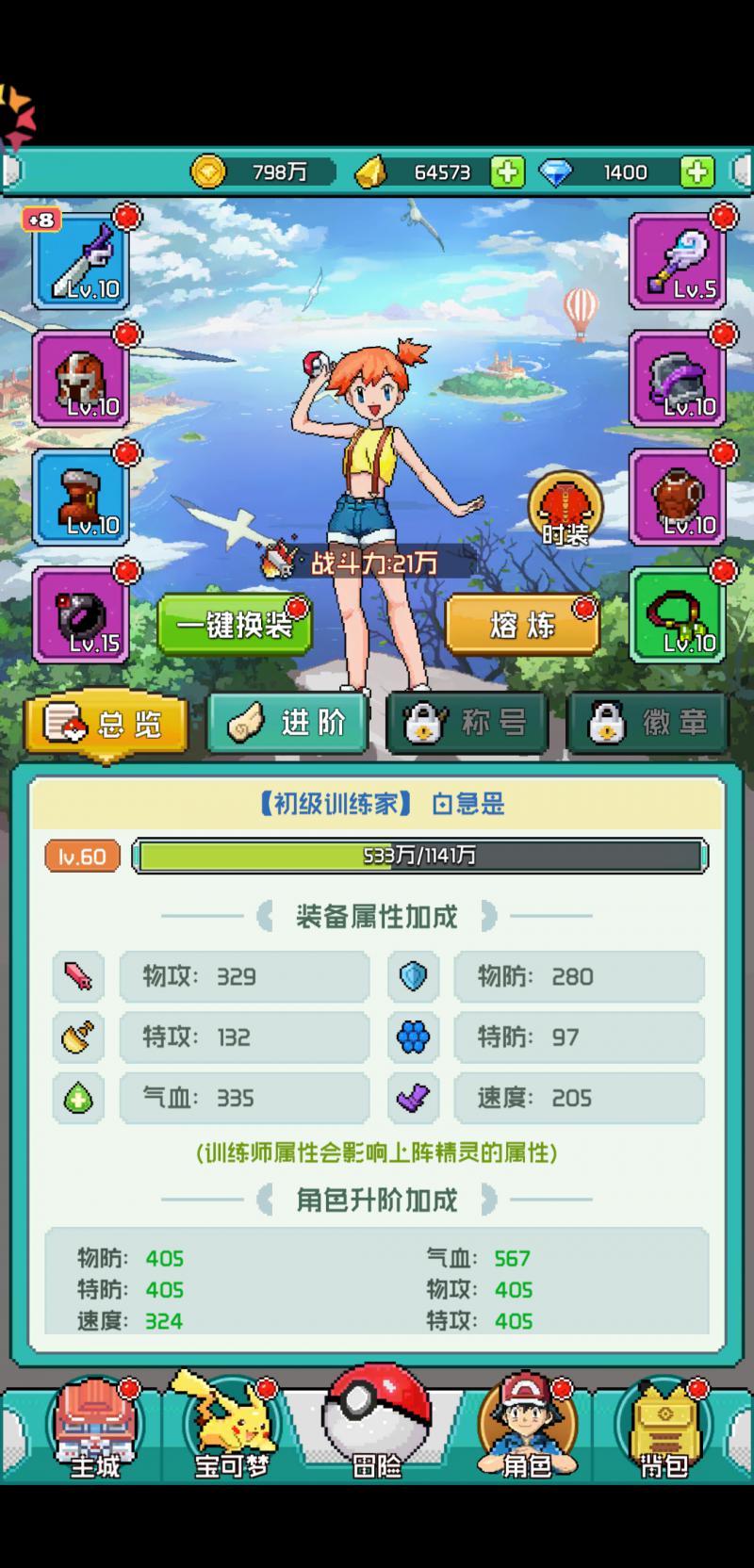Select the 总览 overview tab
Screen dimensions: 754x1568
[106, 725]
